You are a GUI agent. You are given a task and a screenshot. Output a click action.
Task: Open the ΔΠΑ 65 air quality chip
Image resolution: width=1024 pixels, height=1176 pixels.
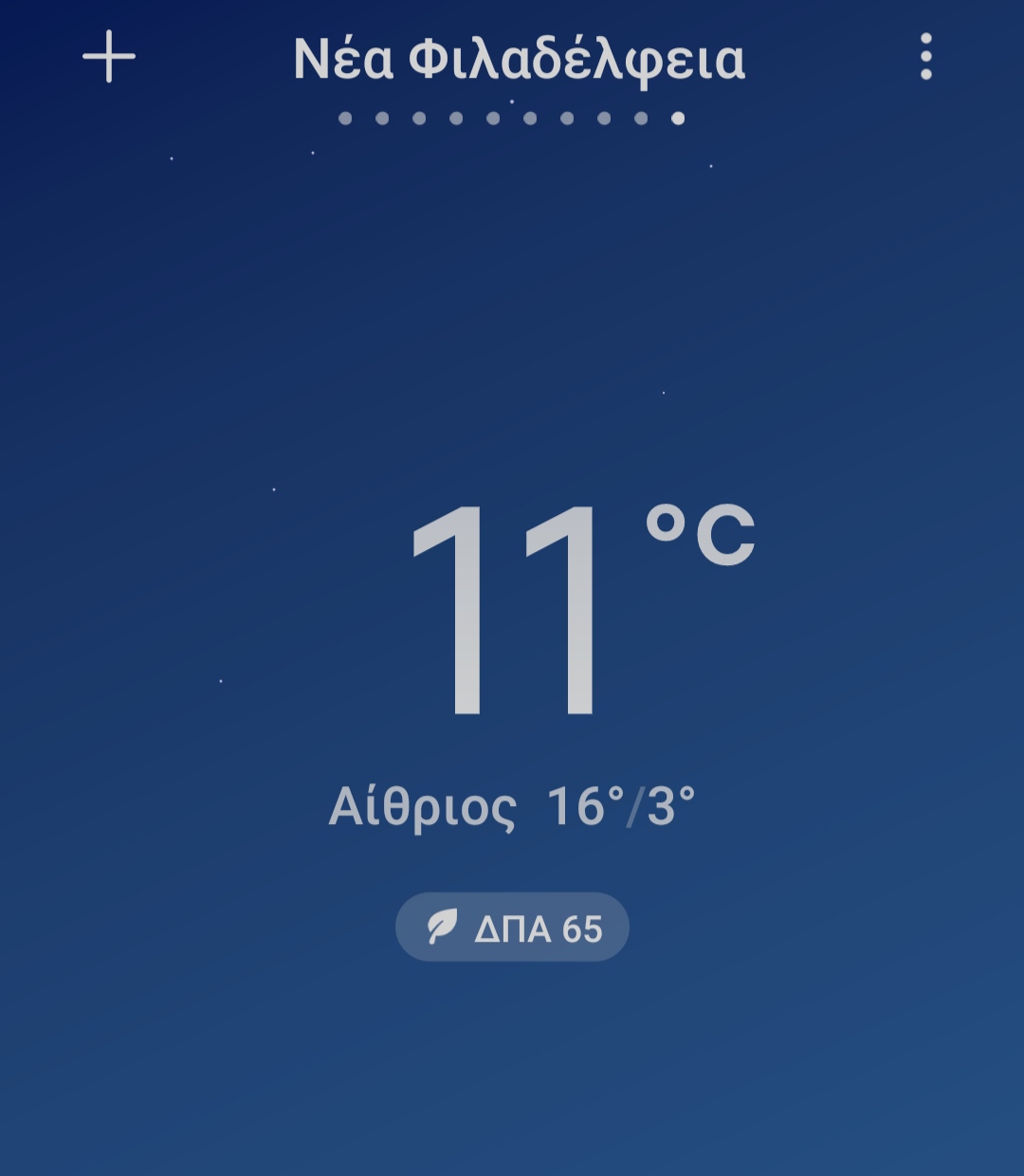point(512,928)
